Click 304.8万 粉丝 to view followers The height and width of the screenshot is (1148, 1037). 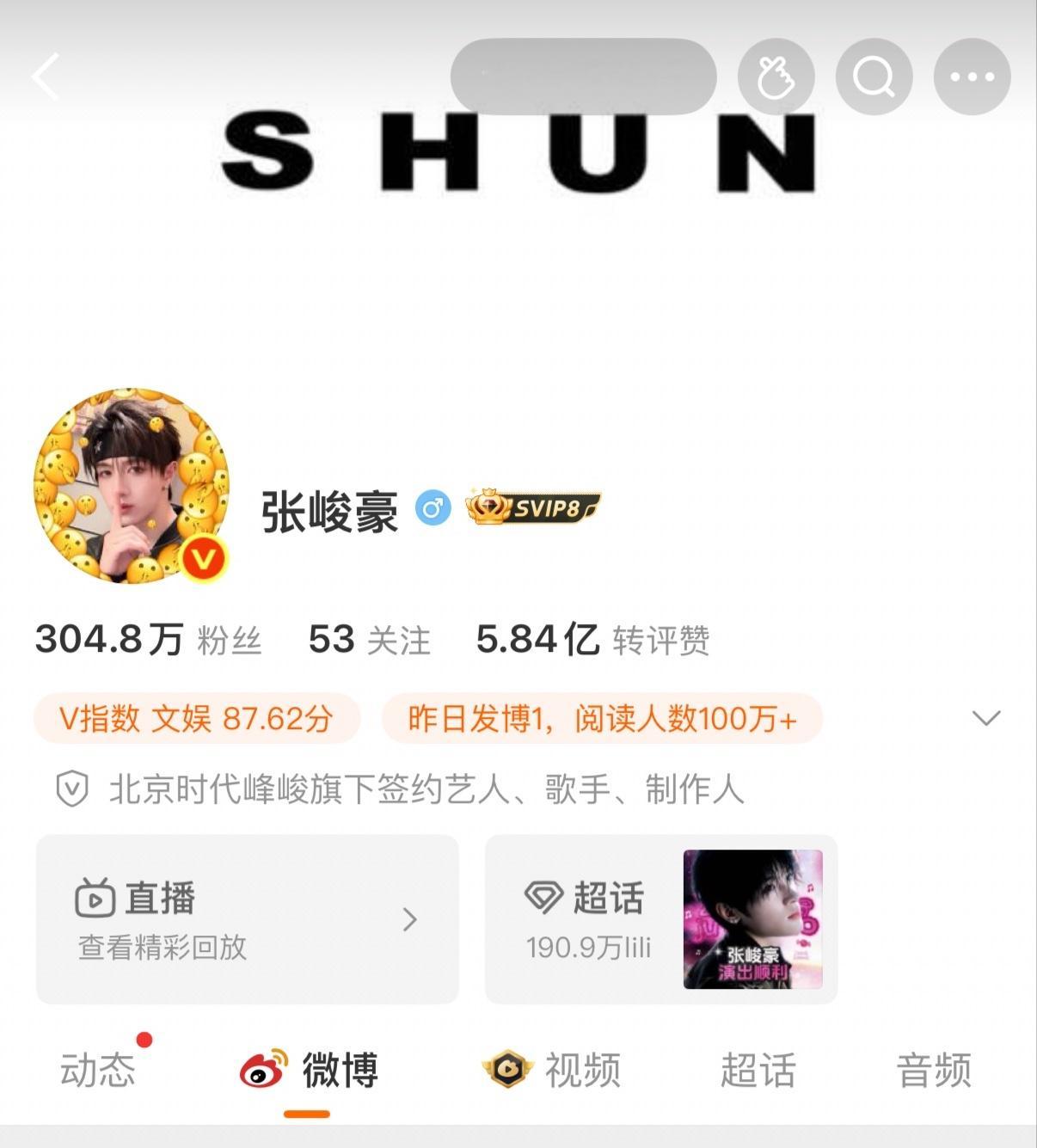coord(147,638)
